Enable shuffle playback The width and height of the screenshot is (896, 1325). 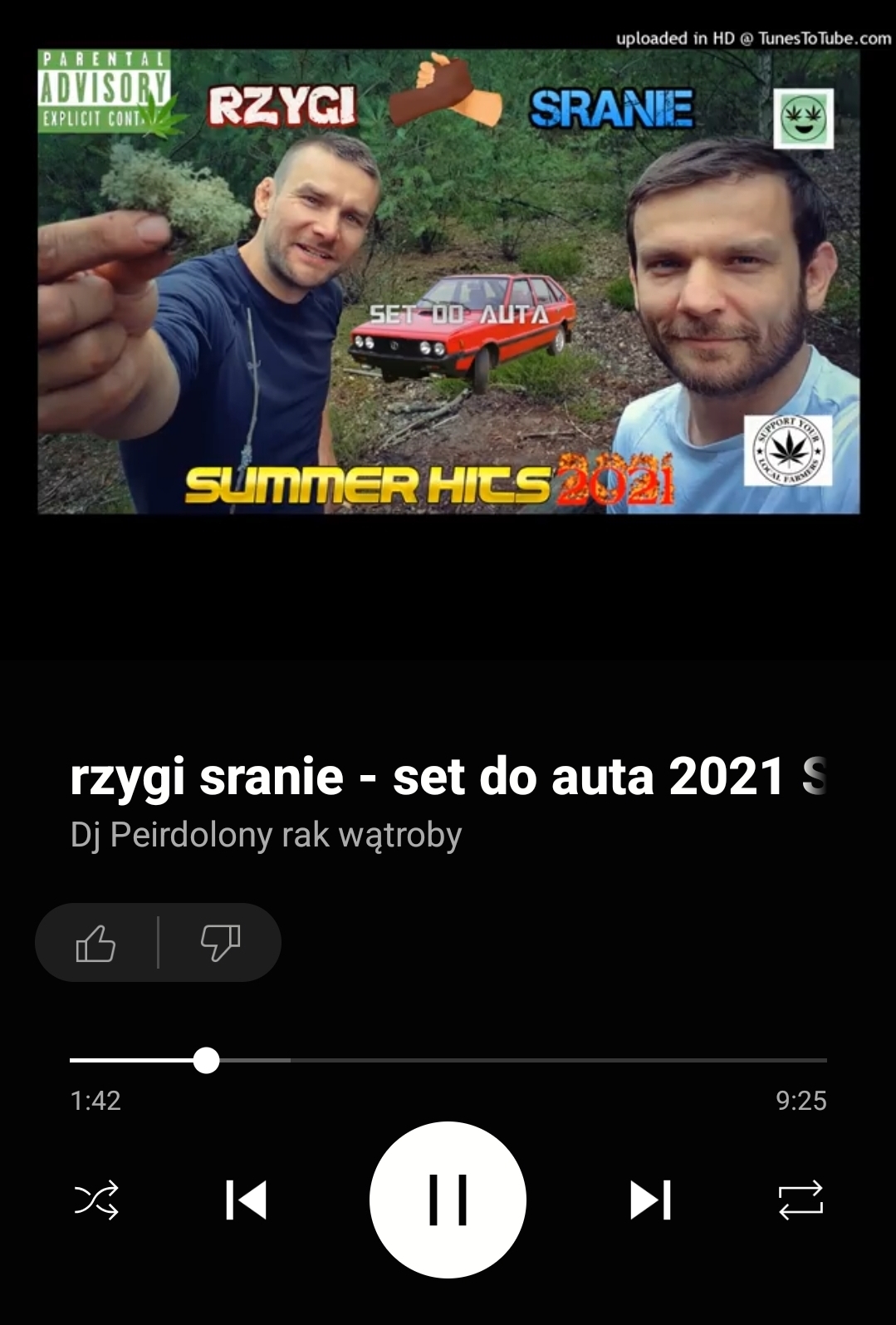click(96, 1200)
